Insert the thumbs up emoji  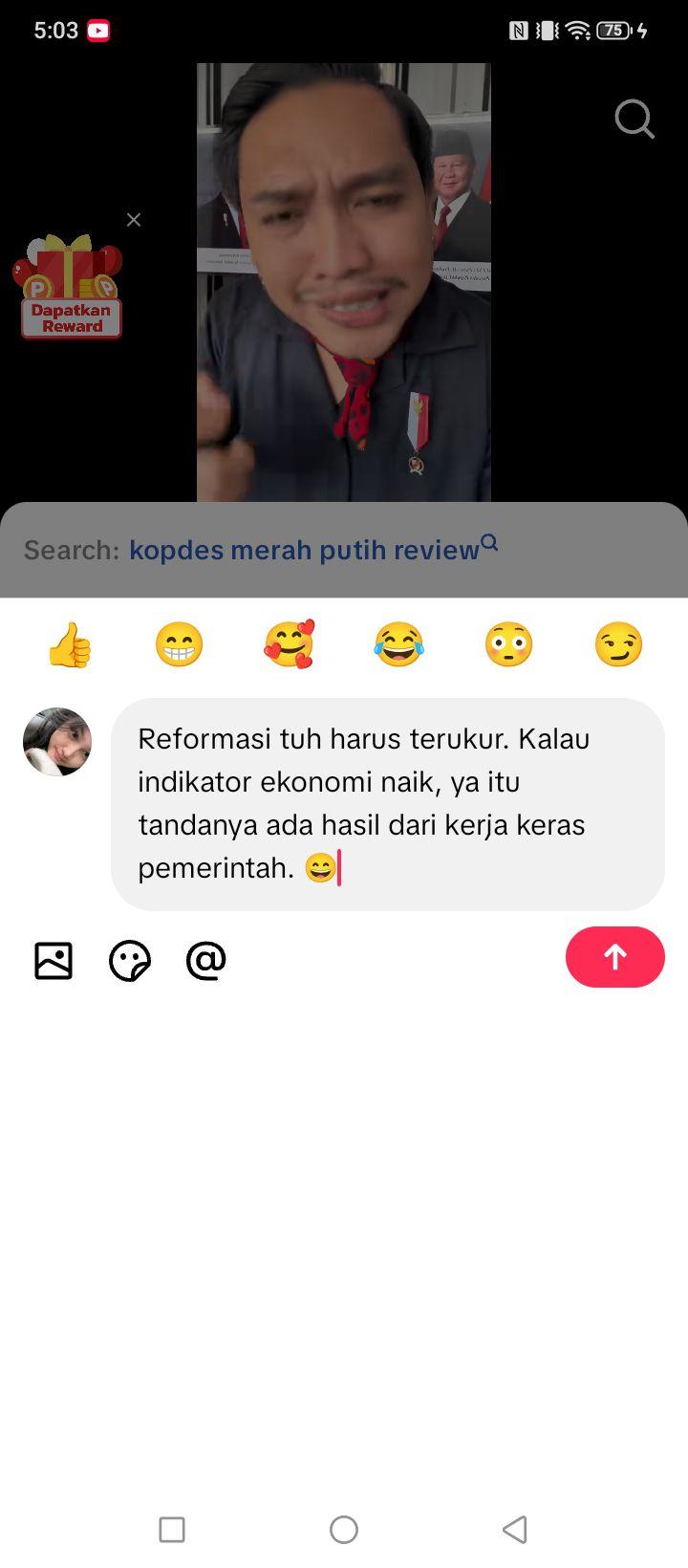[70, 644]
